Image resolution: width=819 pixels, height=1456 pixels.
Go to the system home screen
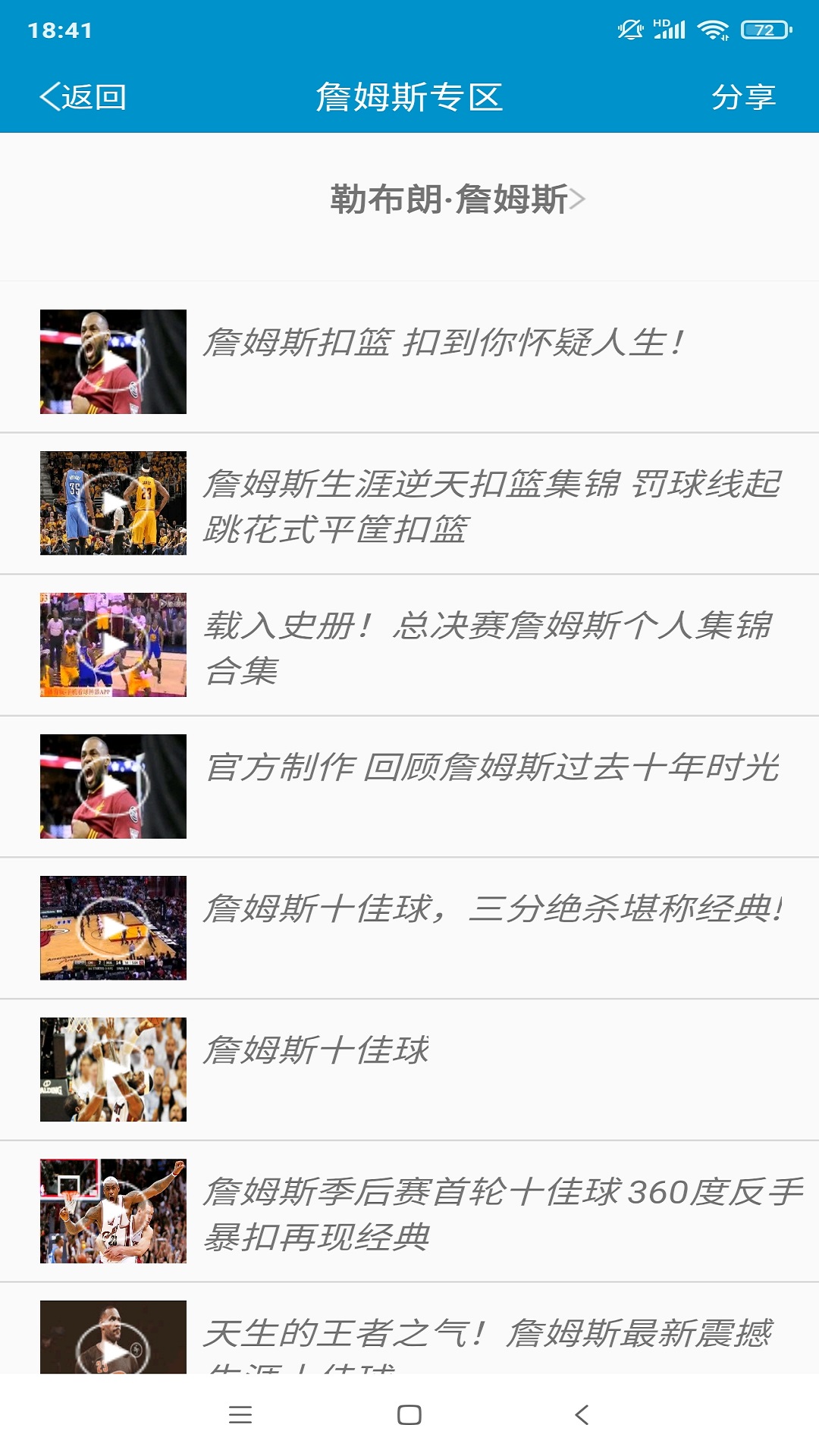[409, 1415]
